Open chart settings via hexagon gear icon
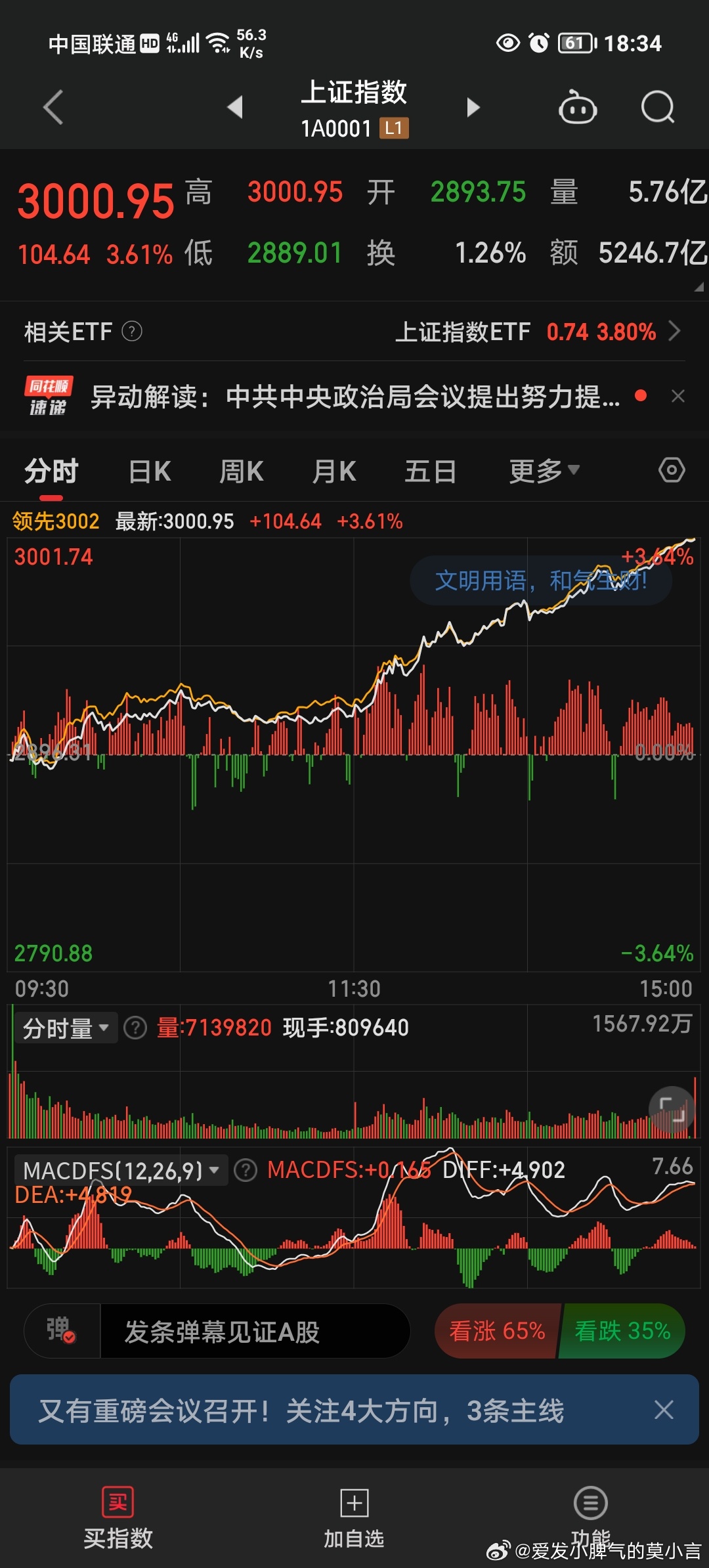Screen dimensions: 709x1568 (x=671, y=470)
